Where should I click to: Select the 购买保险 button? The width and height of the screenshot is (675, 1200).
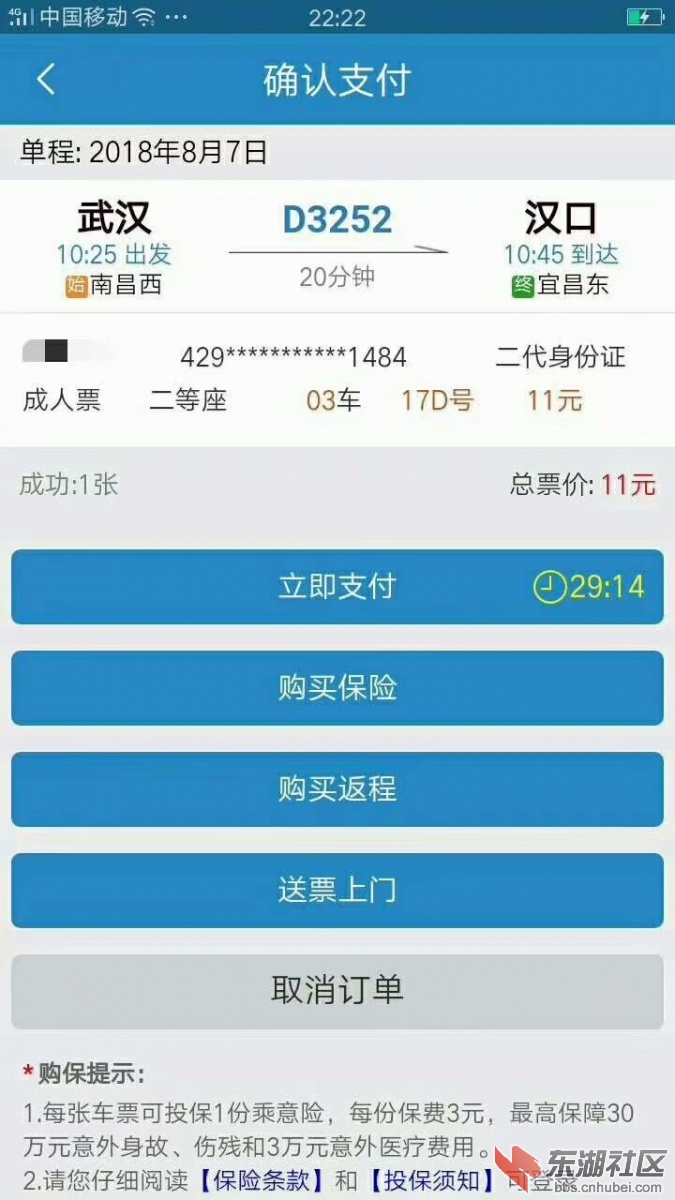[337, 688]
